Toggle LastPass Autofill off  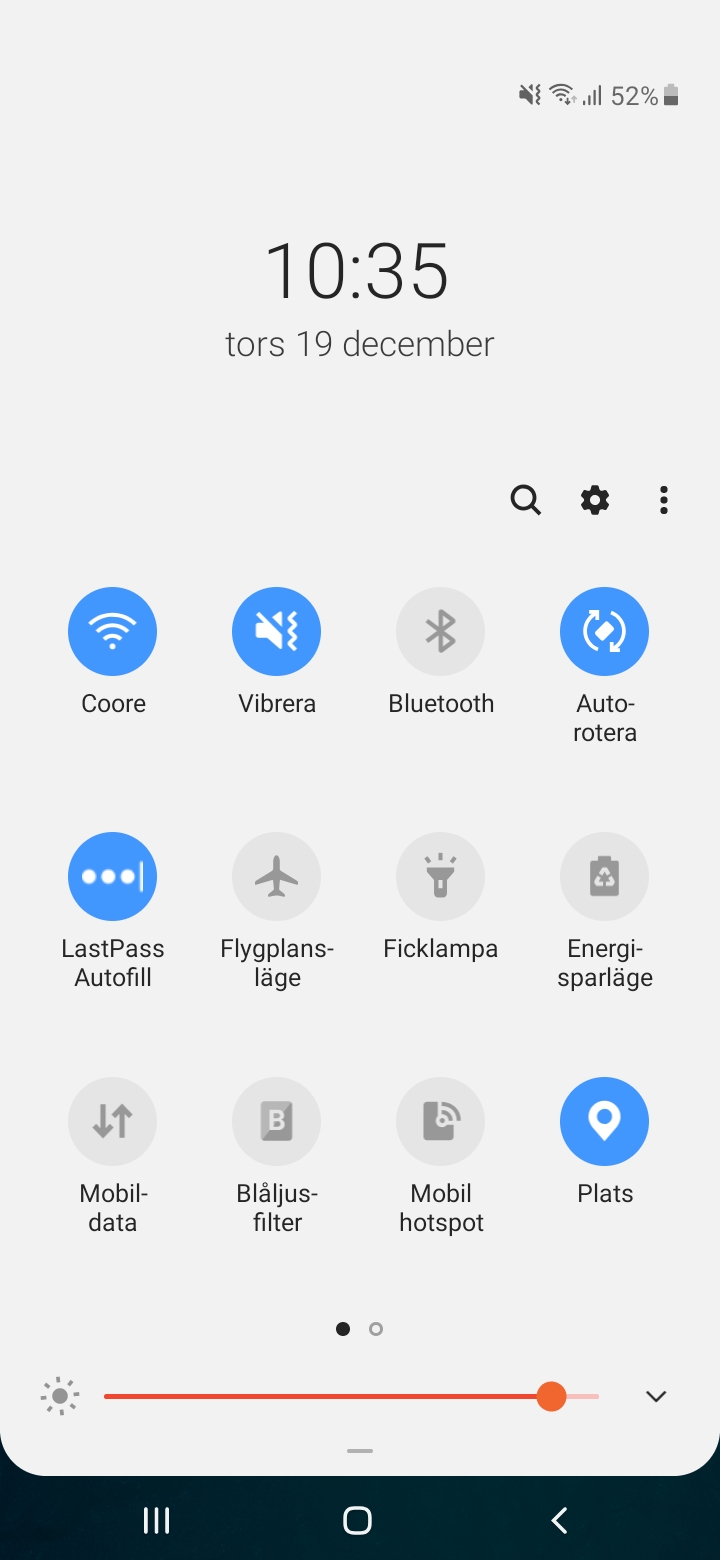(x=112, y=877)
